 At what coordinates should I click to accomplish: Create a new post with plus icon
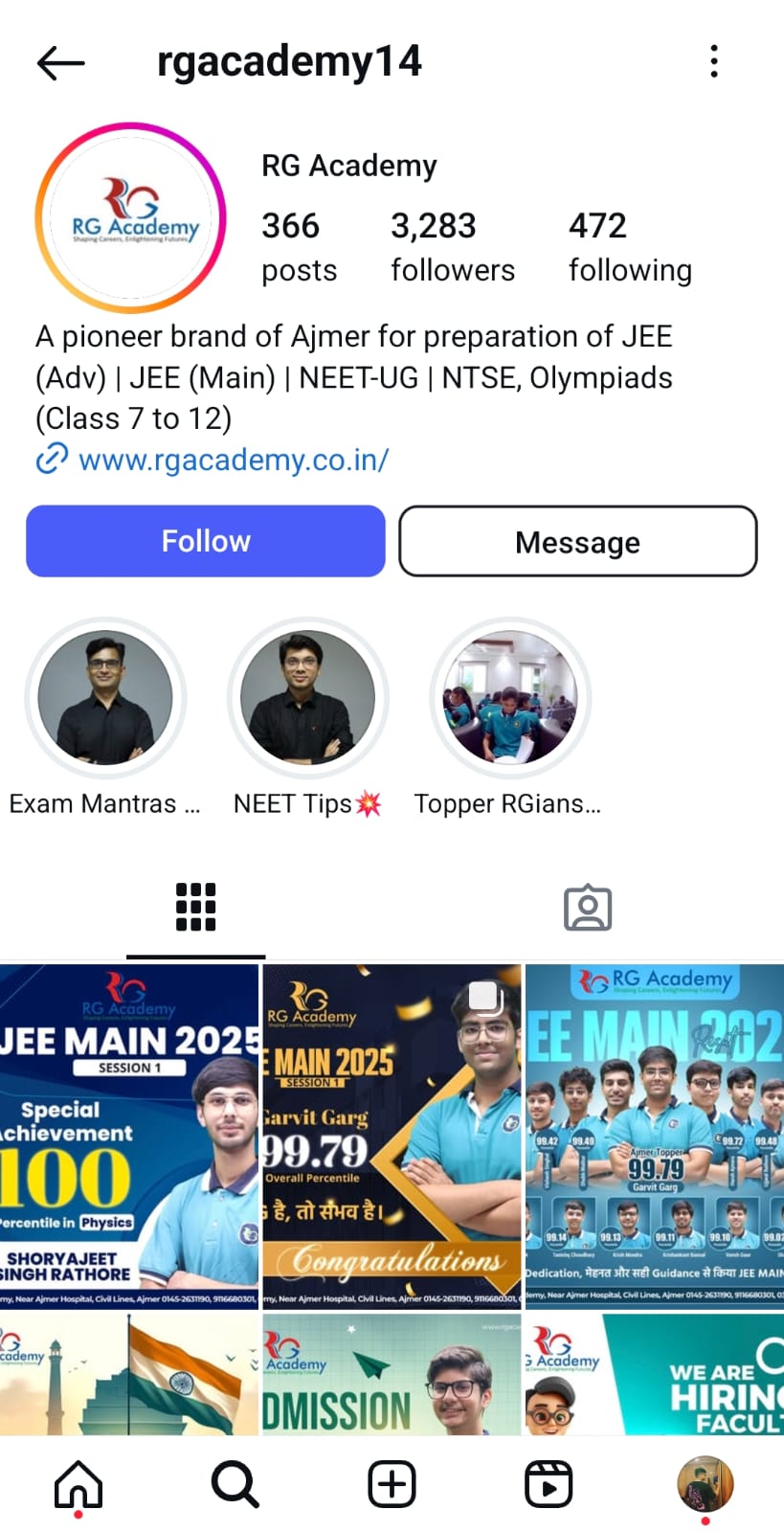pos(392,1484)
